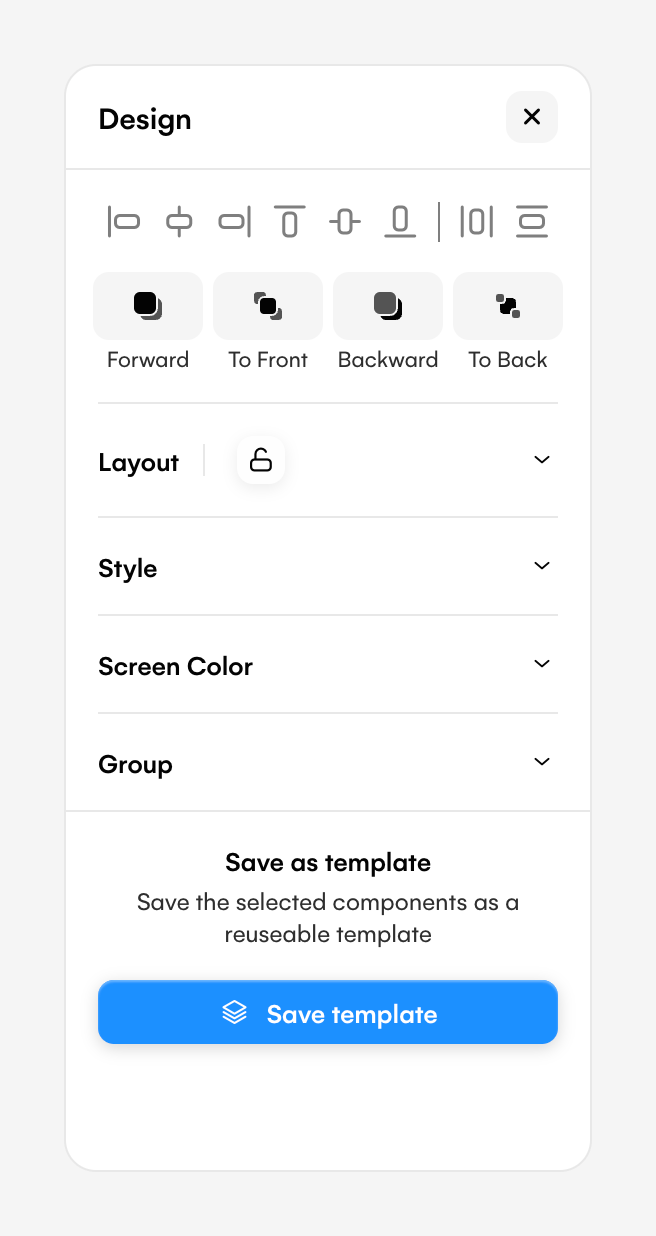Tap the Save template button

tap(328, 1013)
